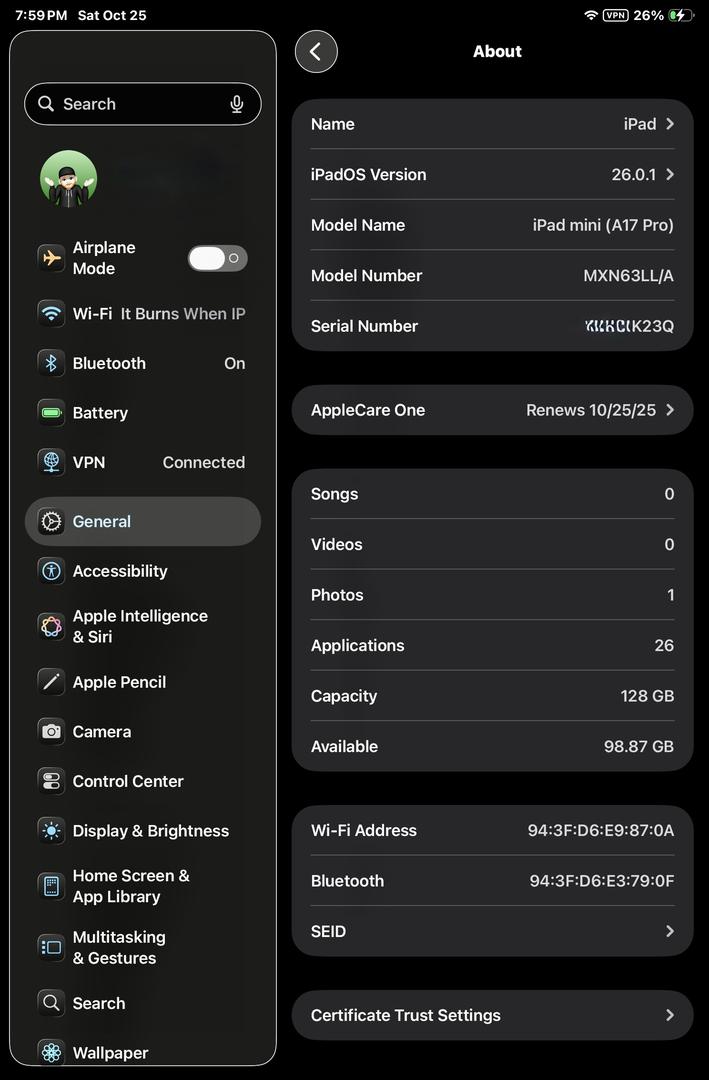Open VPN settings
The image size is (709, 1080).
point(143,463)
